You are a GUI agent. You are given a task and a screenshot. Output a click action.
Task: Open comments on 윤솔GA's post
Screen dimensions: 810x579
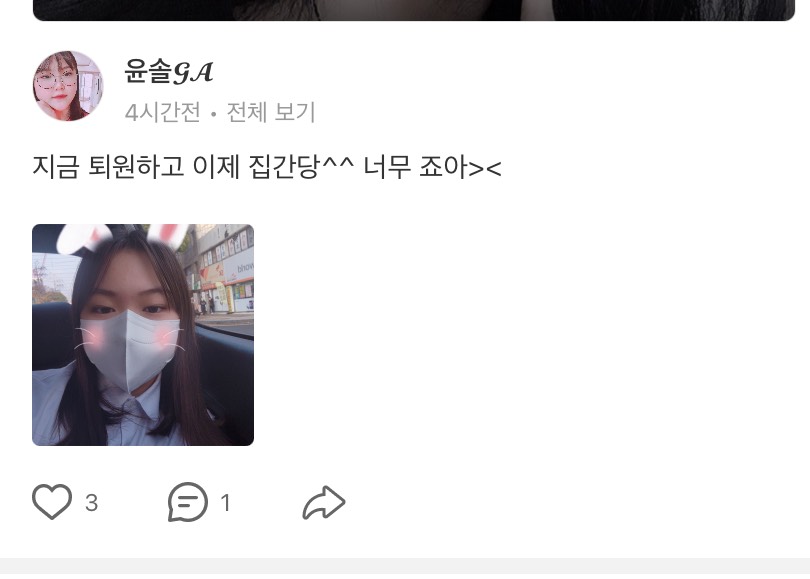point(188,502)
